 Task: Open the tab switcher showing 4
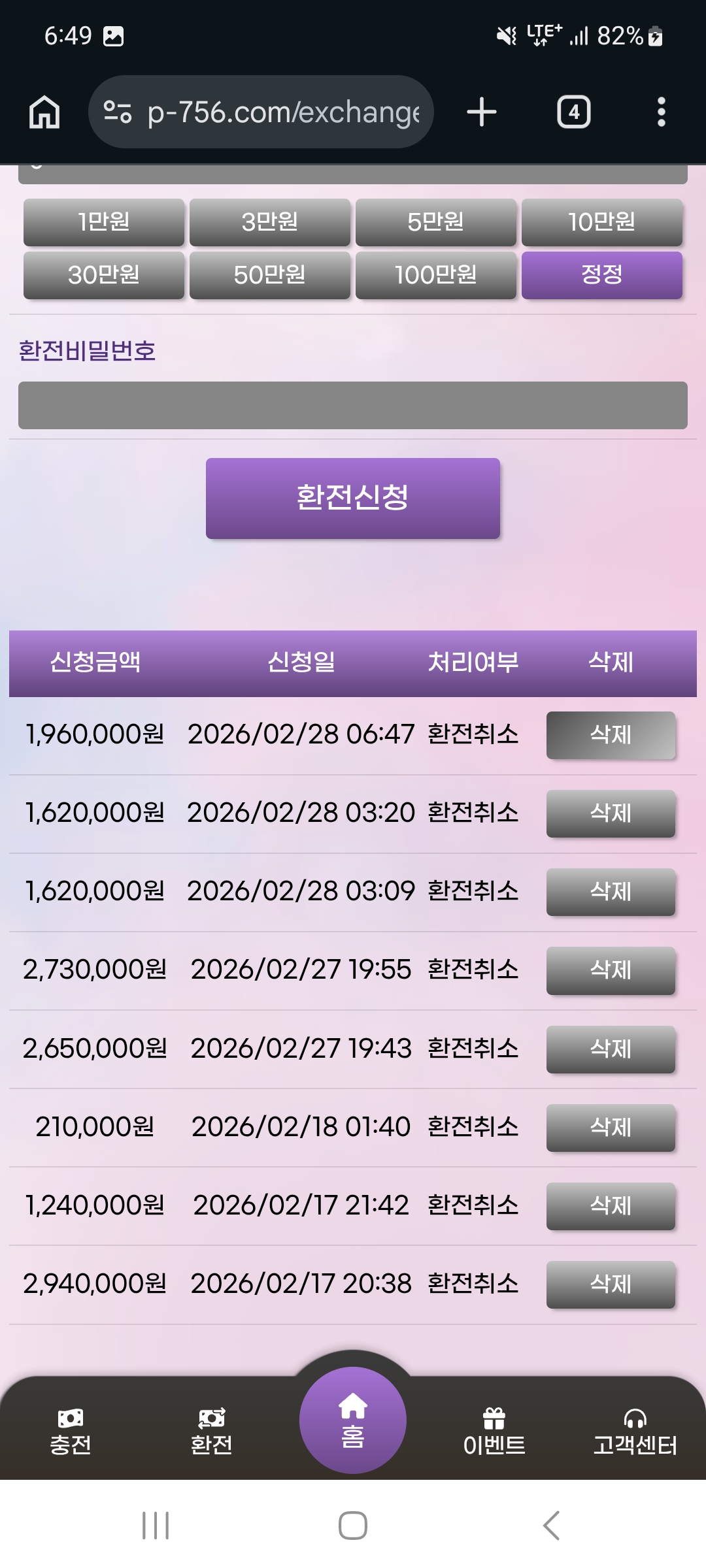[x=573, y=112]
